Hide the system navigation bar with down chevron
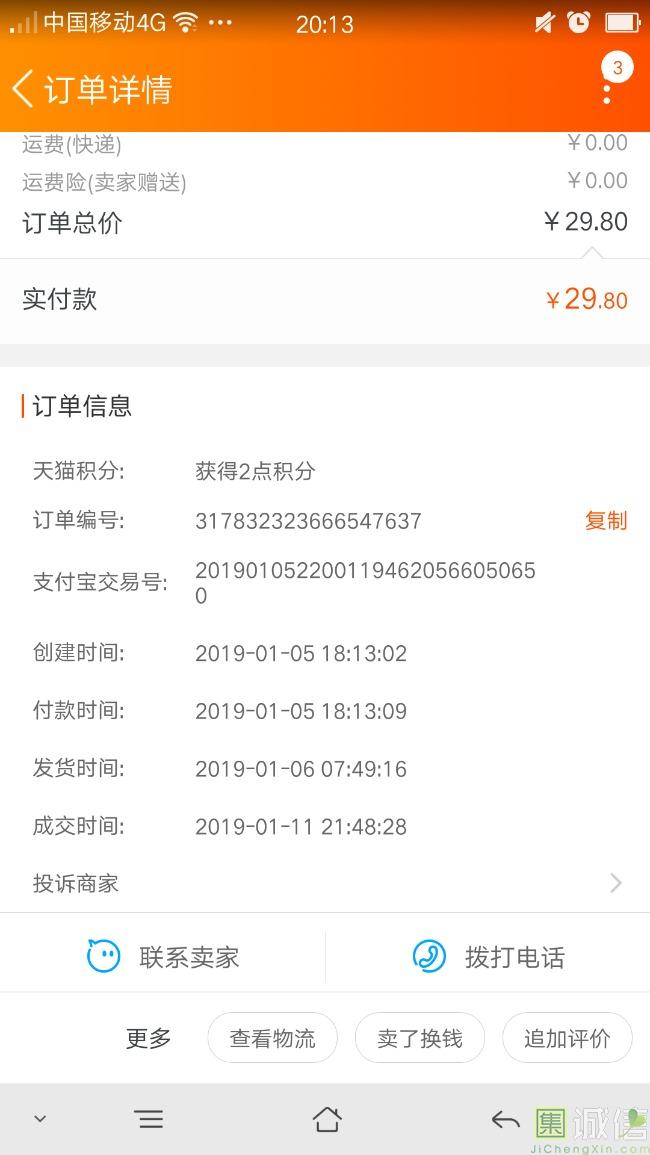Screen dimensions: 650x1155 41,1119
